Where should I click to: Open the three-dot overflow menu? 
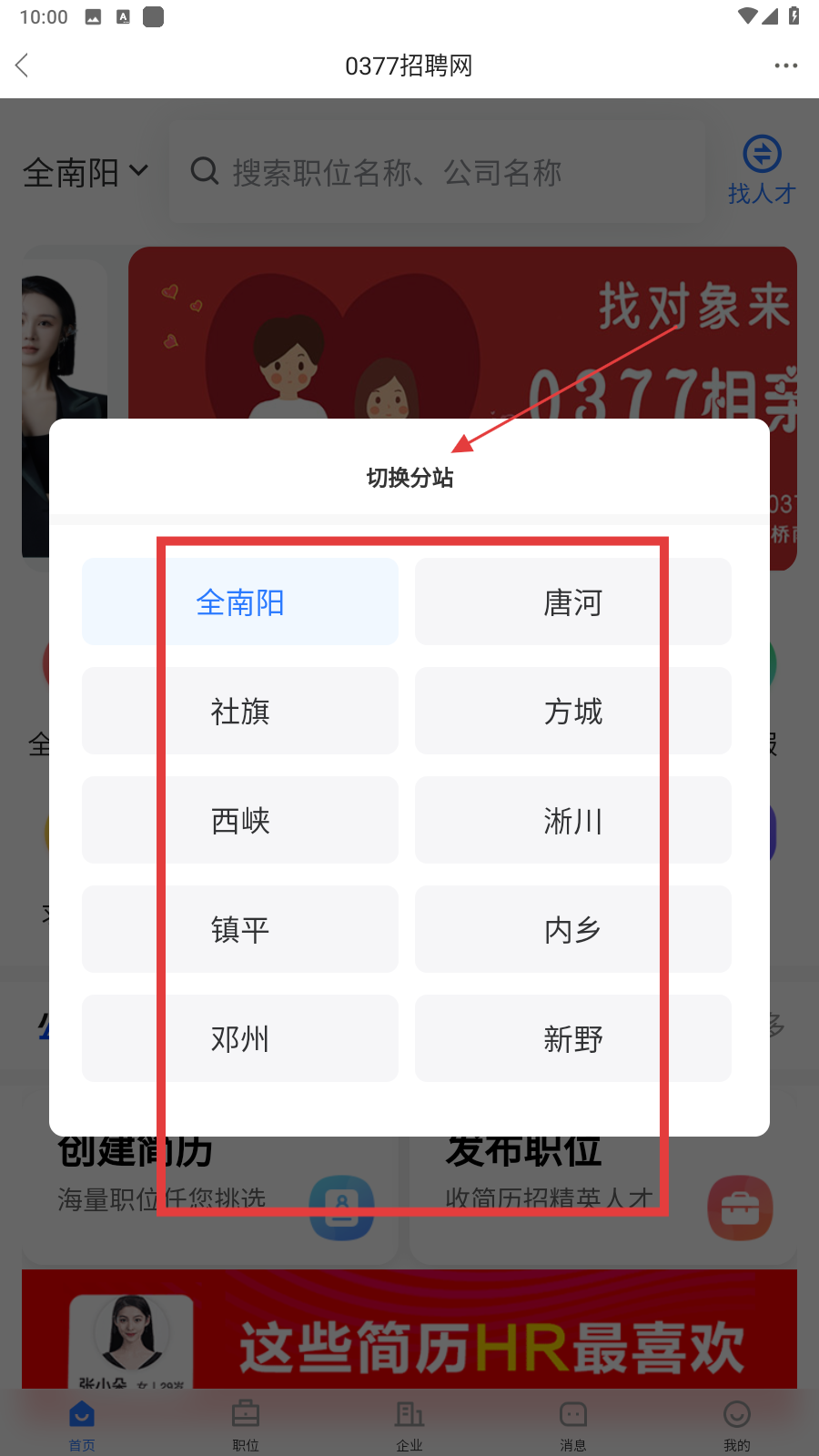click(x=785, y=66)
